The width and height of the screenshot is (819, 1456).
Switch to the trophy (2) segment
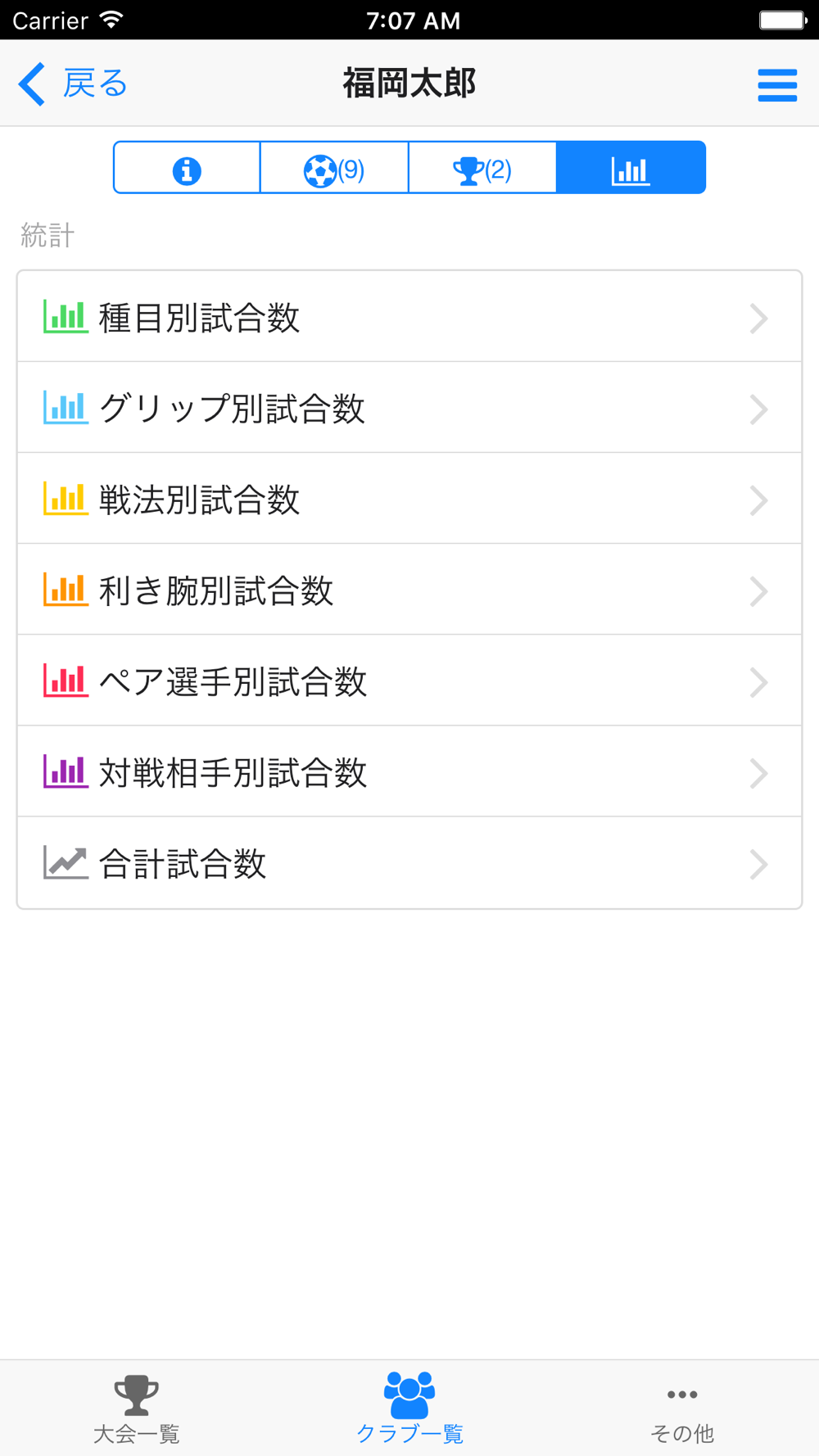(482, 168)
